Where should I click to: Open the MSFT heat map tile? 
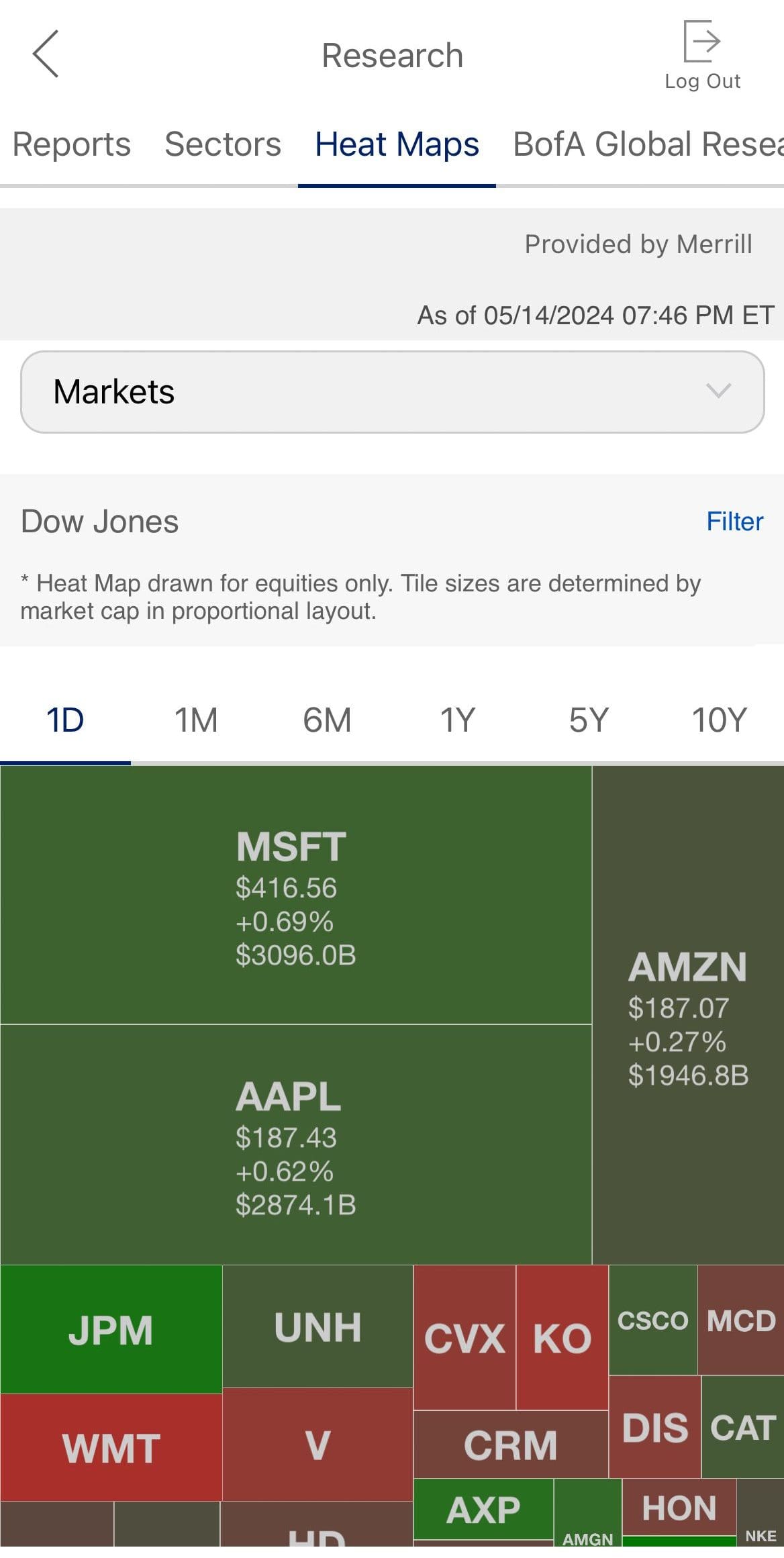295,893
